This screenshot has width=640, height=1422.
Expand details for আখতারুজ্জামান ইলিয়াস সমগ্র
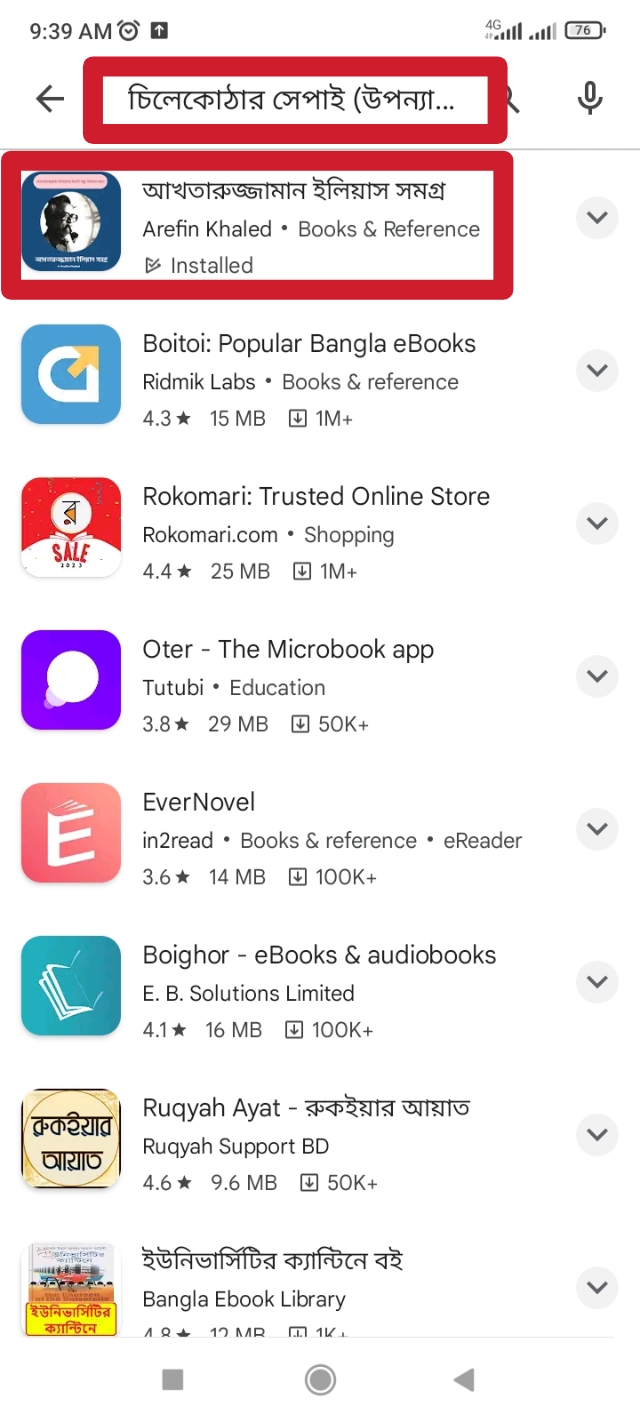coord(597,217)
